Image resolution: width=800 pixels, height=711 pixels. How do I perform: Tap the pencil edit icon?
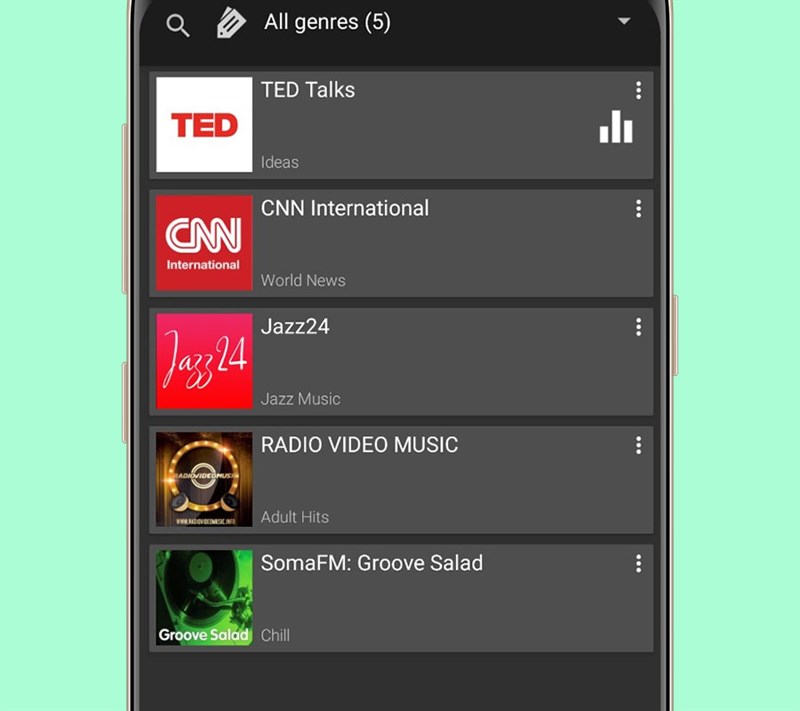coord(231,24)
